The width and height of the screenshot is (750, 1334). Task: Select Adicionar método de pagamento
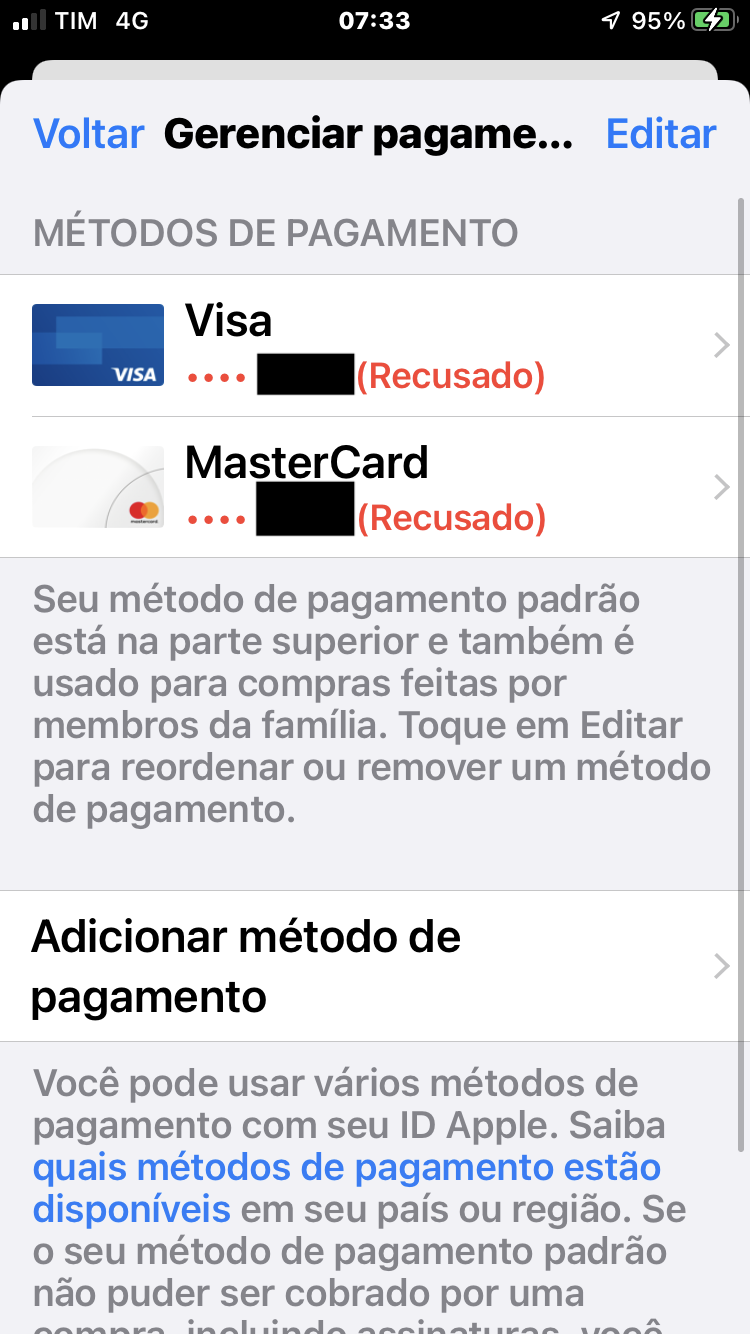click(x=375, y=966)
